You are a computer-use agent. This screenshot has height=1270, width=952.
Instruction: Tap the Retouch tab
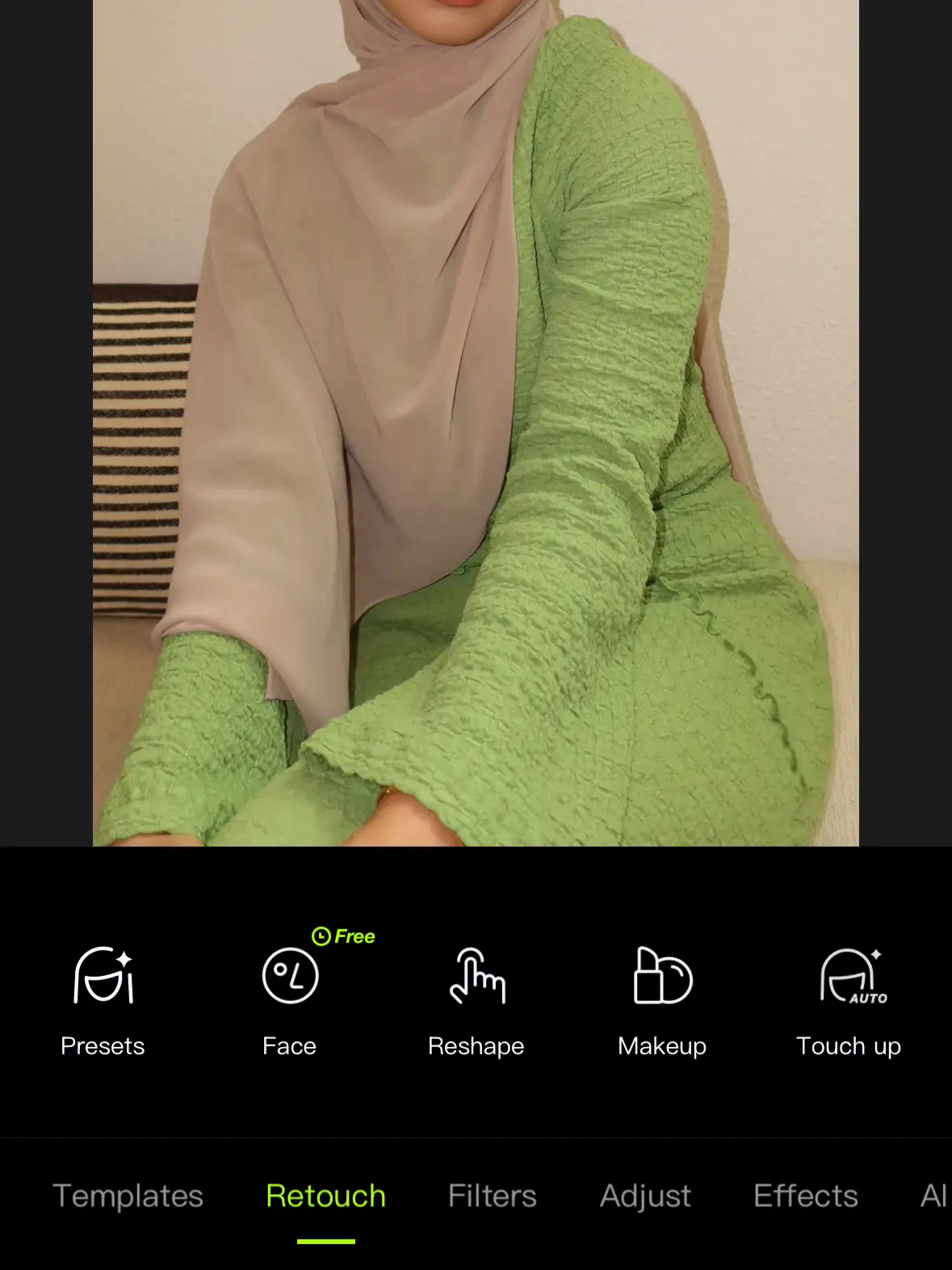[x=326, y=1196]
